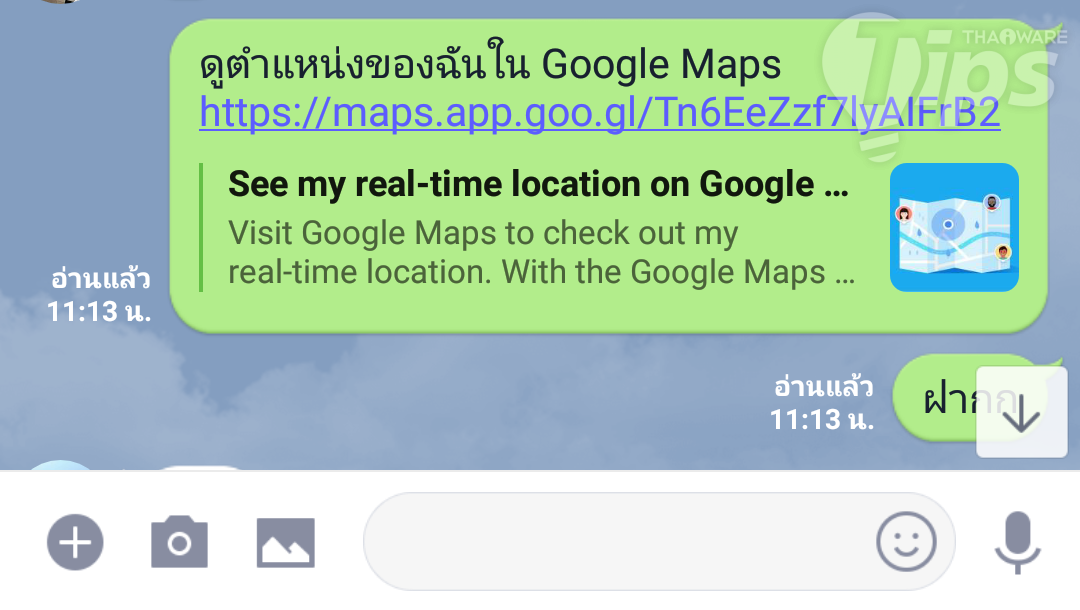Open the emoji sticker picker
Screen dimensions: 1080x610
click(x=906, y=543)
